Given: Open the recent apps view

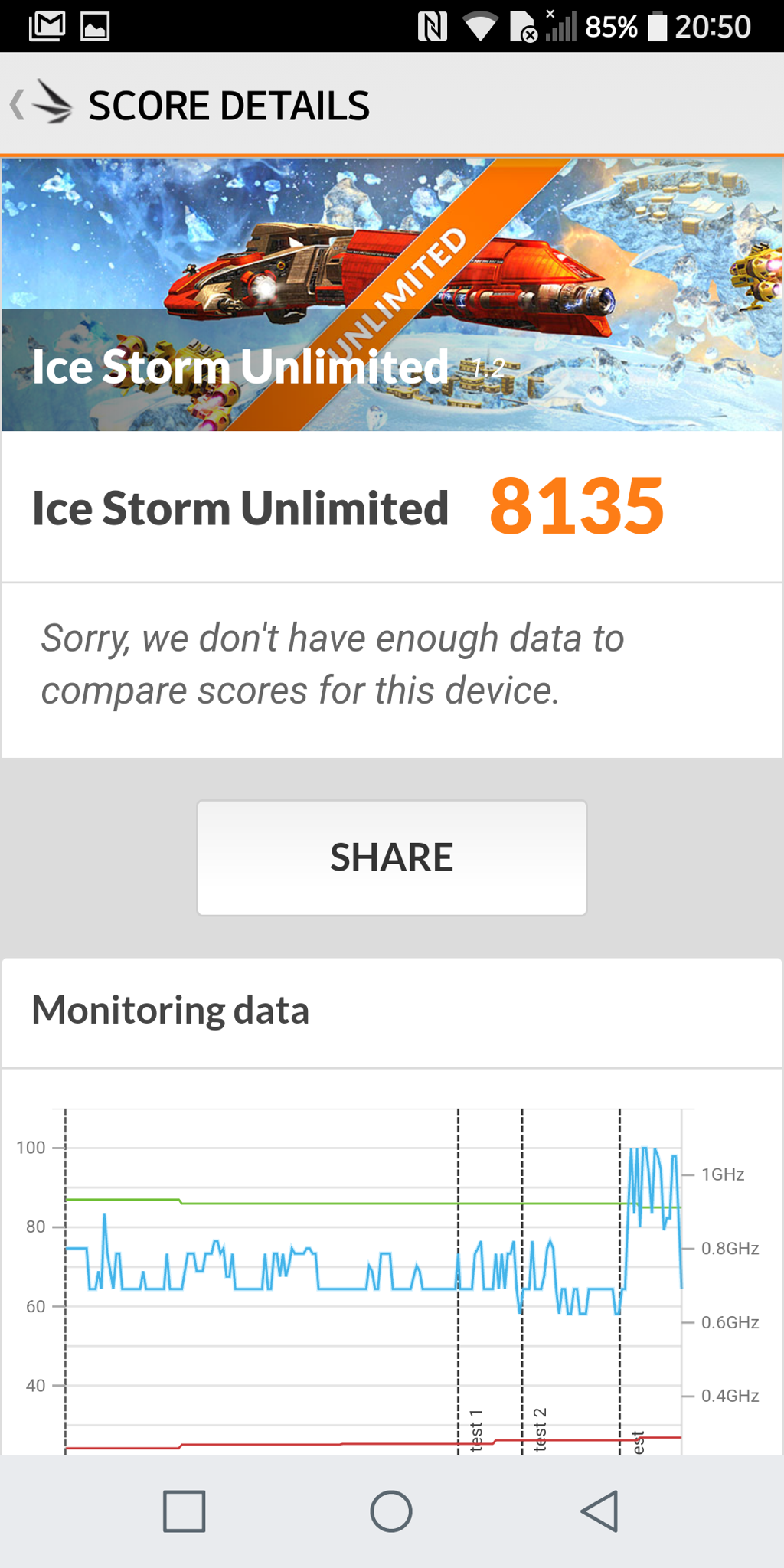Looking at the screenshot, I should 184,1511.
